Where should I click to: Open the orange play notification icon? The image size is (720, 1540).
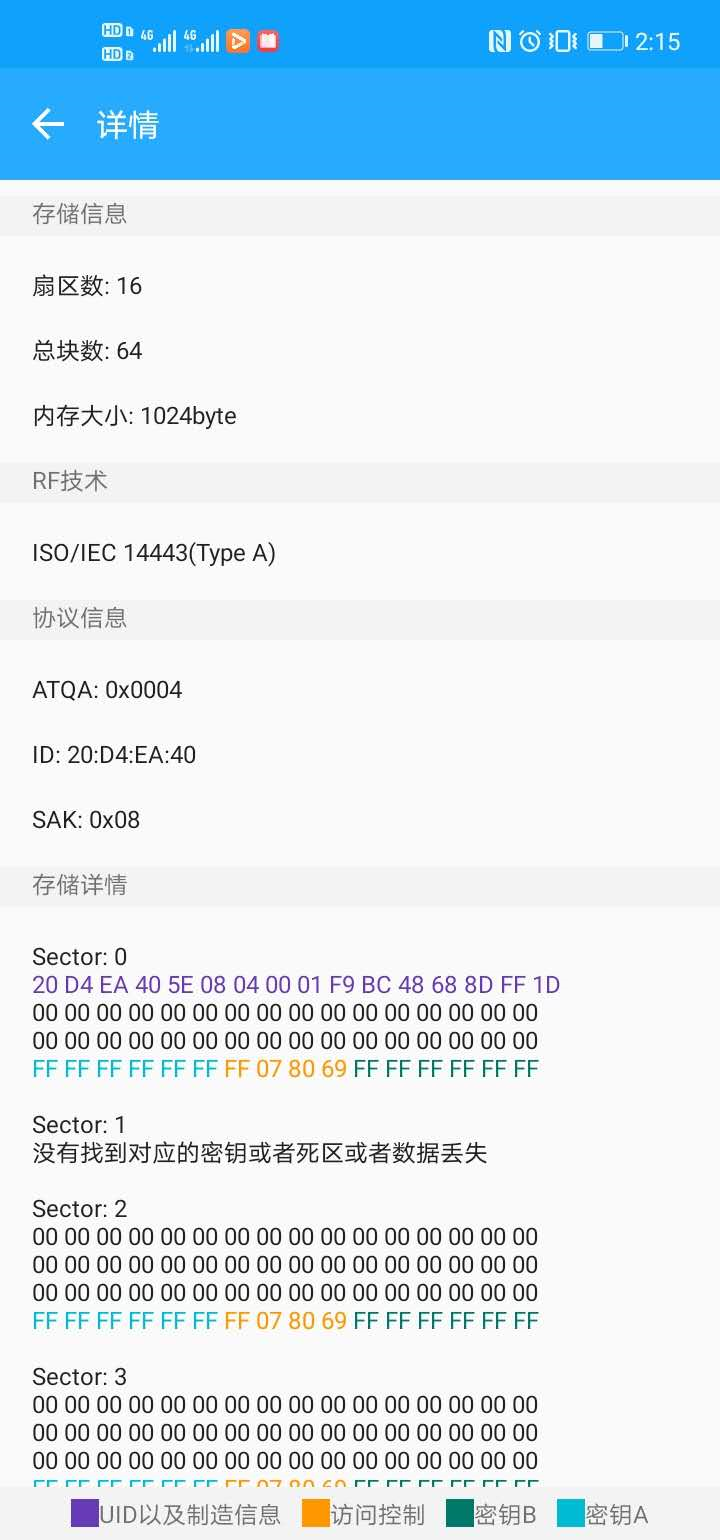click(x=239, y=42)
